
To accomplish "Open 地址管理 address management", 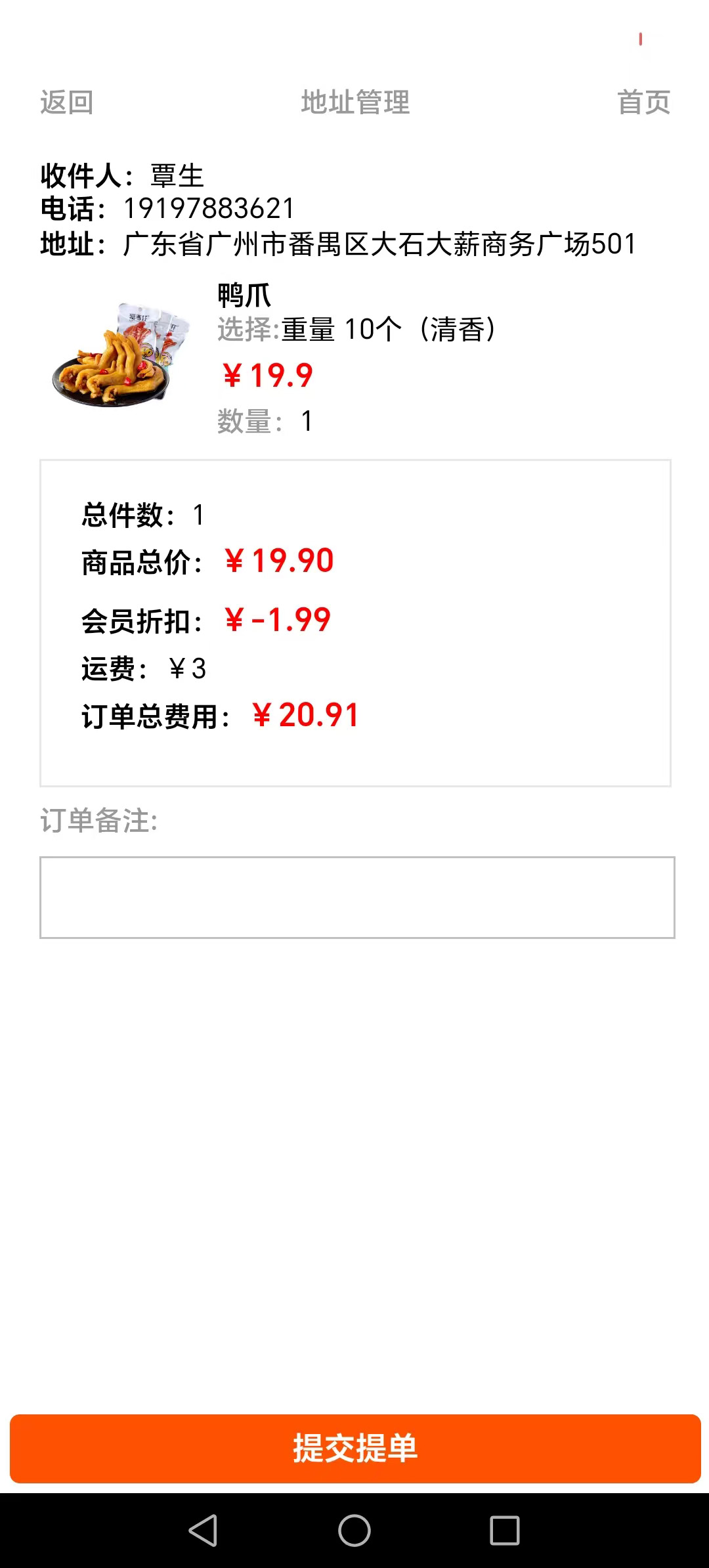I will (x=355, y=102).
